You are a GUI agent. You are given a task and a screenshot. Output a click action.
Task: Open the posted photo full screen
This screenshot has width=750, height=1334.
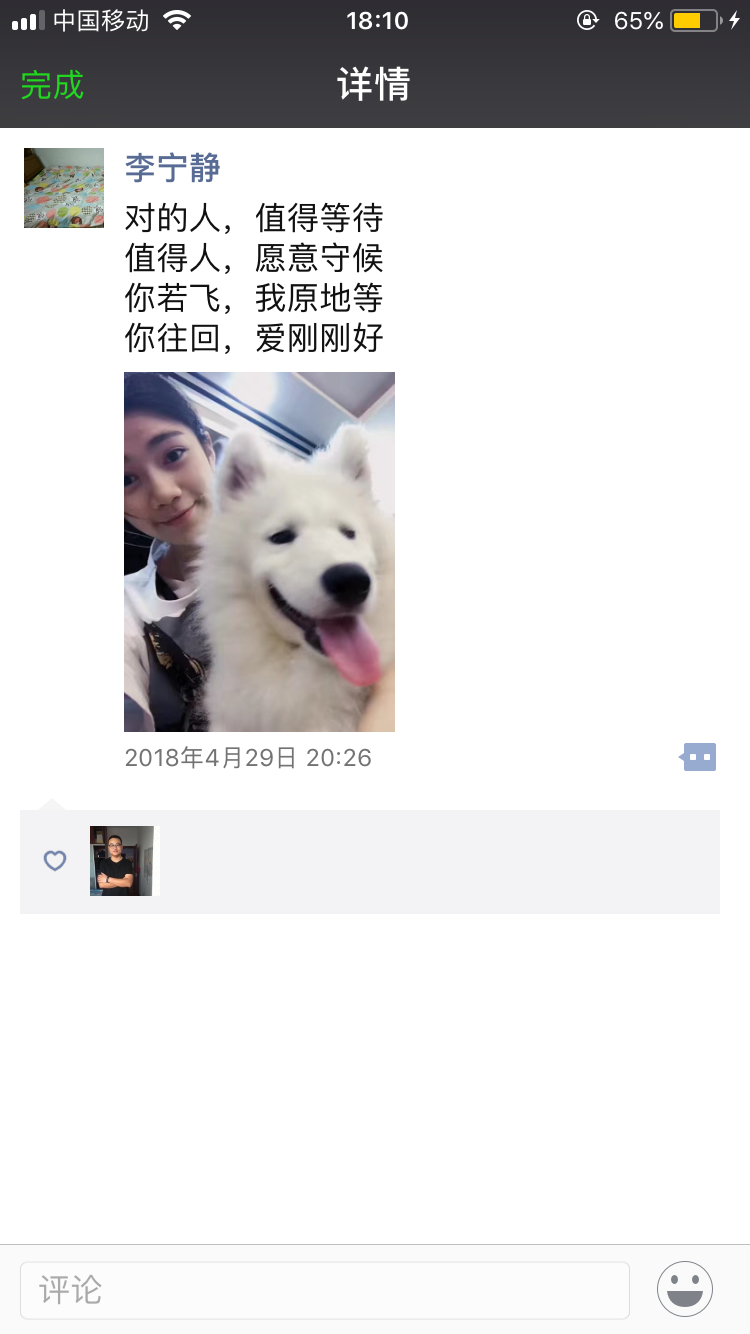(x=259, y=551)
